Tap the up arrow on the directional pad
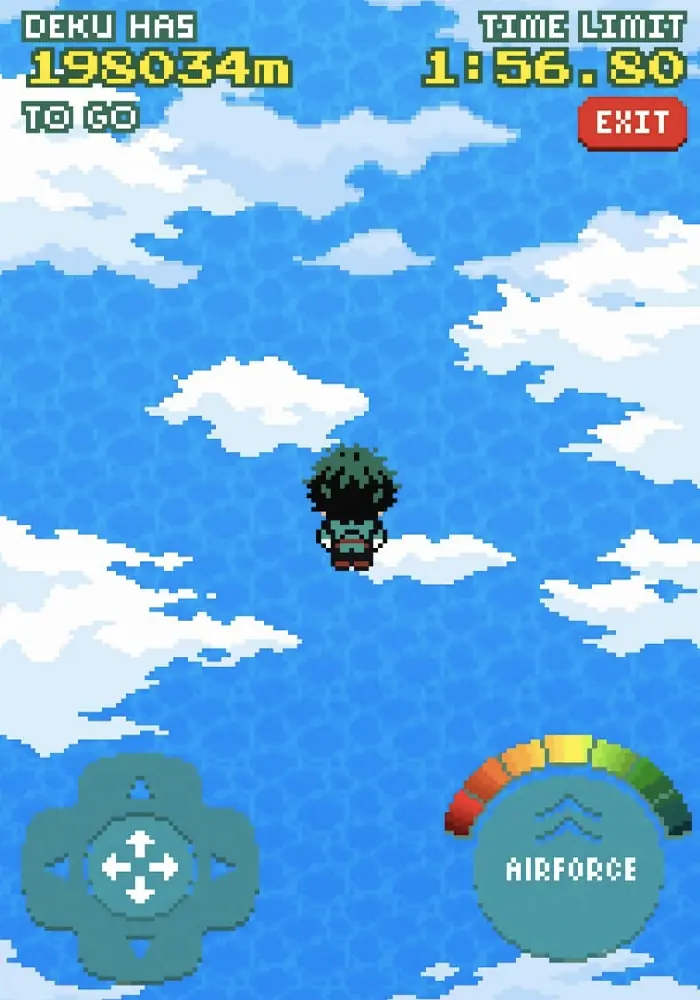The width and height of the screenshot is (700, 1000). (140, 790)
